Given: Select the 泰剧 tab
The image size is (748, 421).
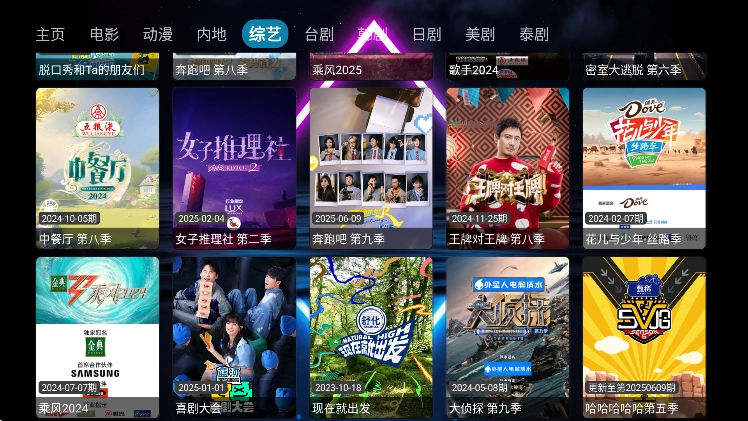Looking at the screenshot, I should 534,34.
